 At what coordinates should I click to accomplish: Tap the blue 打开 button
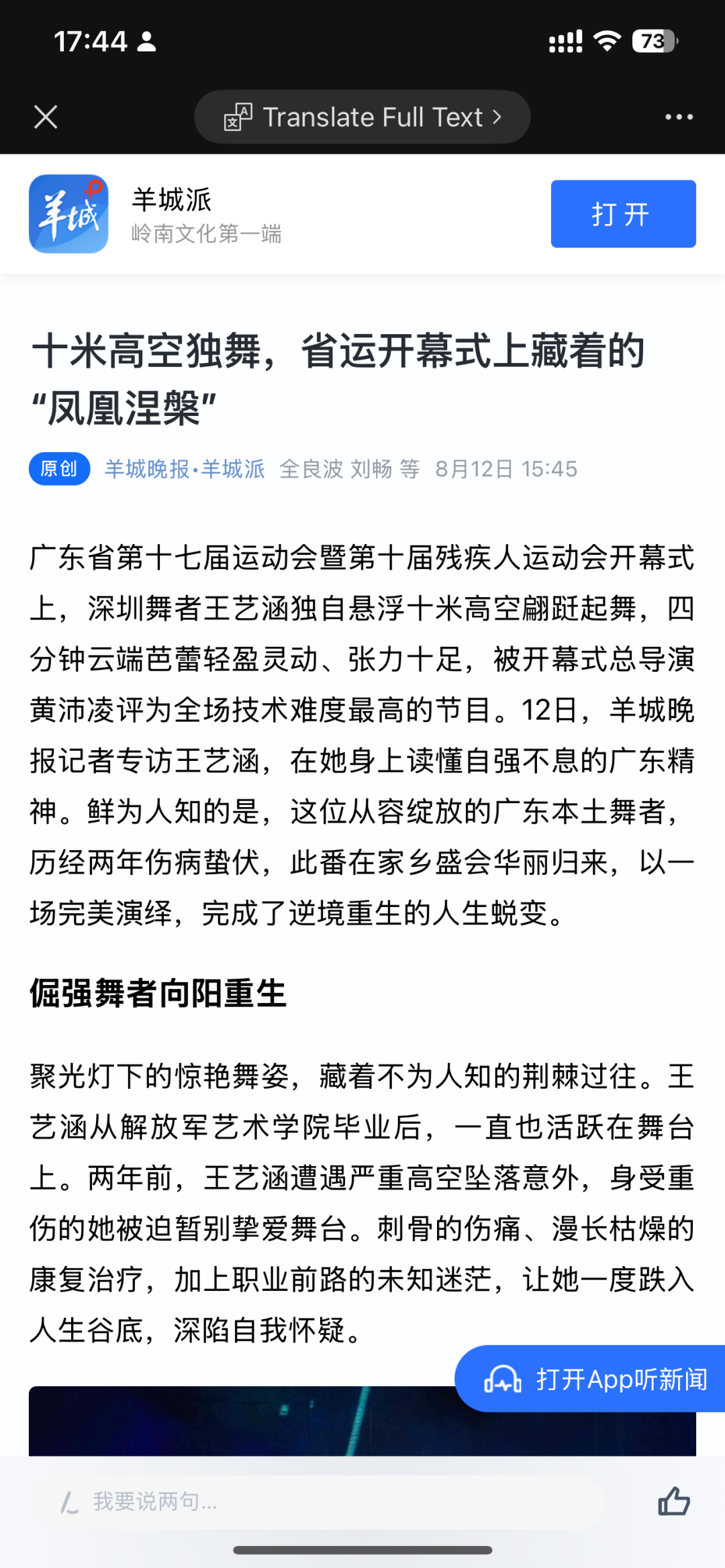tap(623, 214)
